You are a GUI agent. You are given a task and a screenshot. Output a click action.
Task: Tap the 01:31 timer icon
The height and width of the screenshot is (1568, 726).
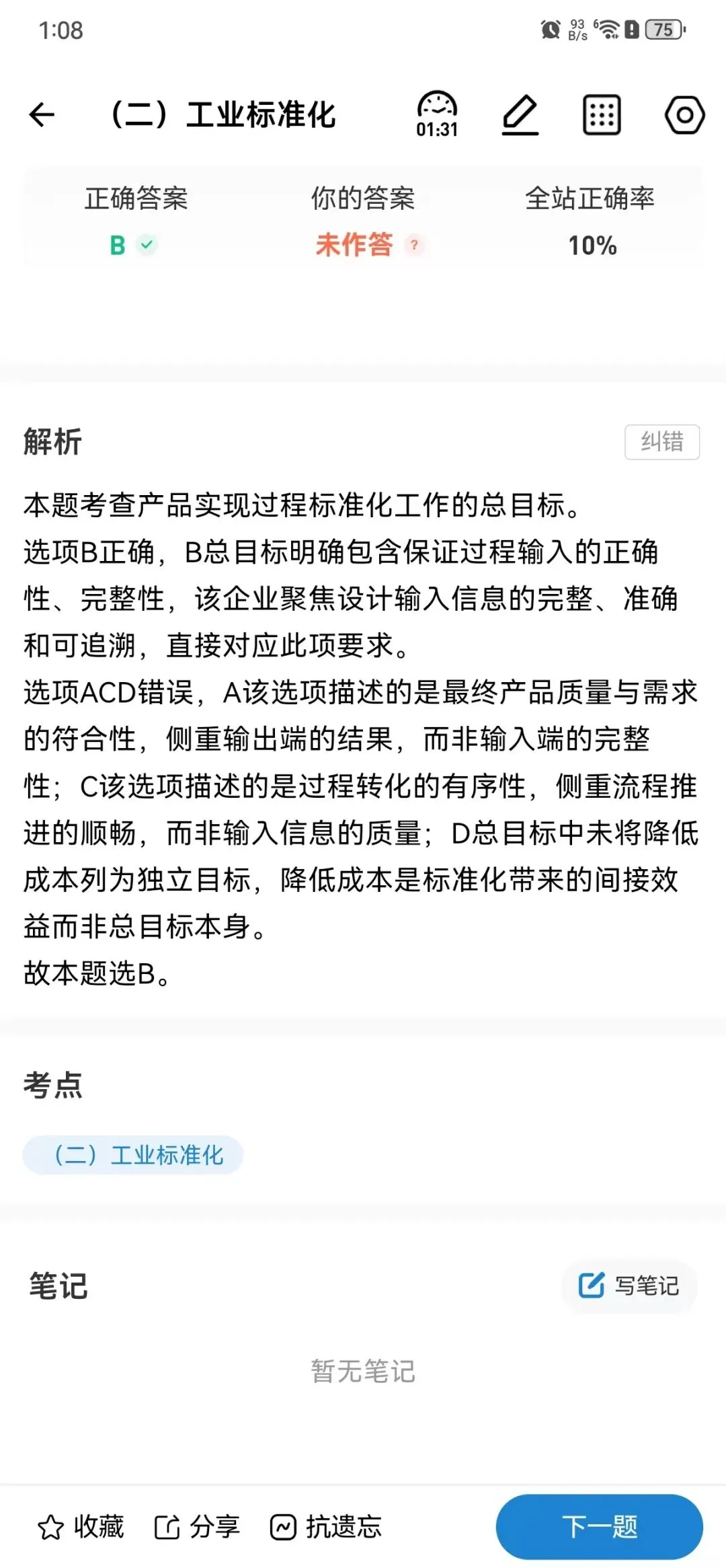pos(437,114)
